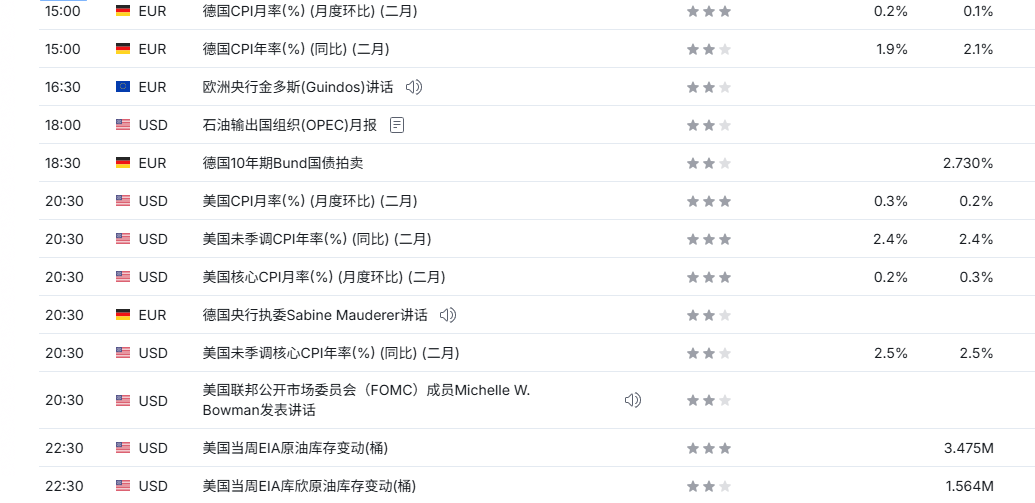Open the OPEC monthly report document icon
The width and height of the screenshot is (1035, 503).
397,125
